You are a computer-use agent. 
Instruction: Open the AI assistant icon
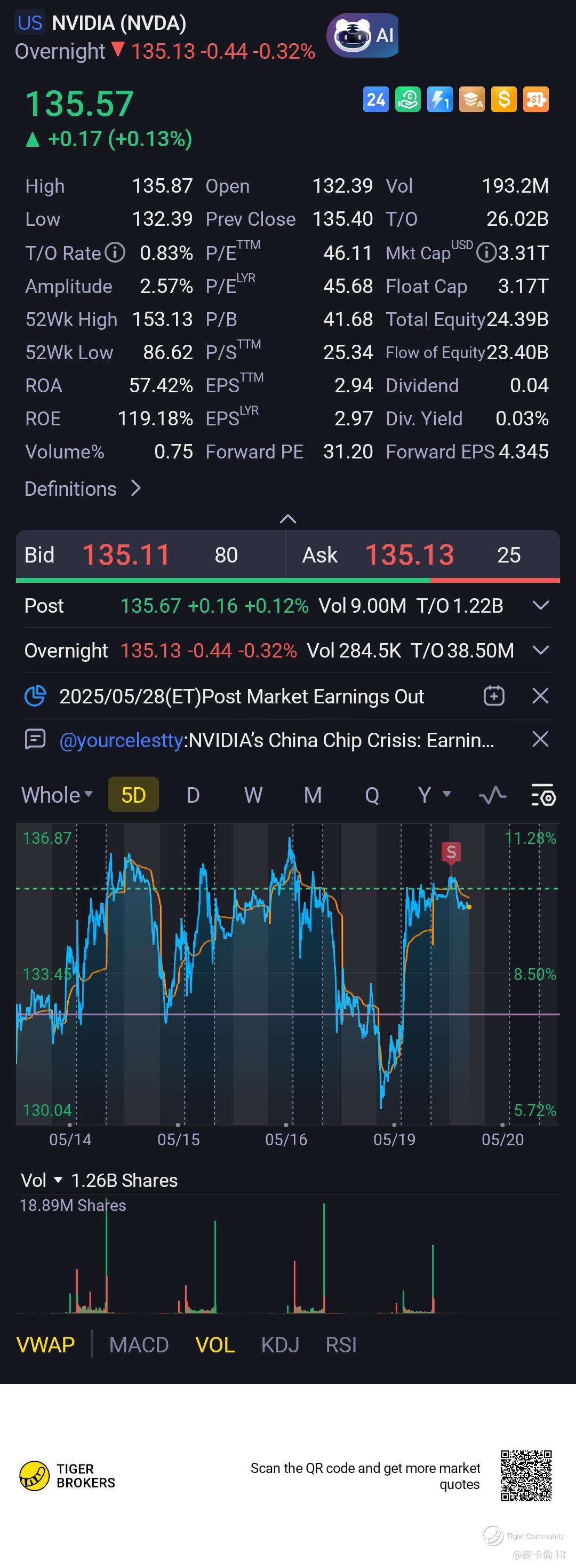[364, 35]
